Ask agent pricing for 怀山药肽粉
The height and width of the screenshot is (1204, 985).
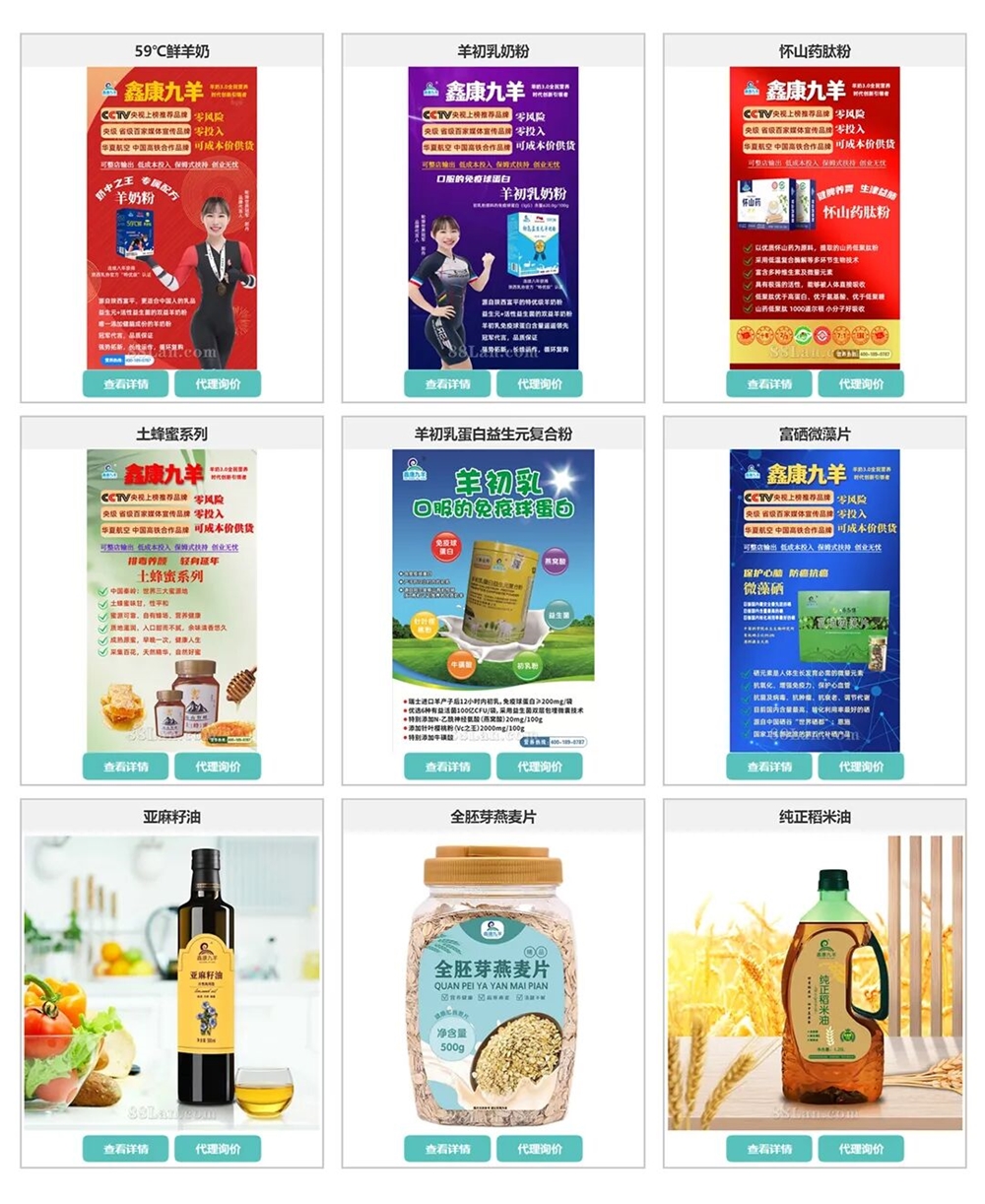[x=861, y=384]
